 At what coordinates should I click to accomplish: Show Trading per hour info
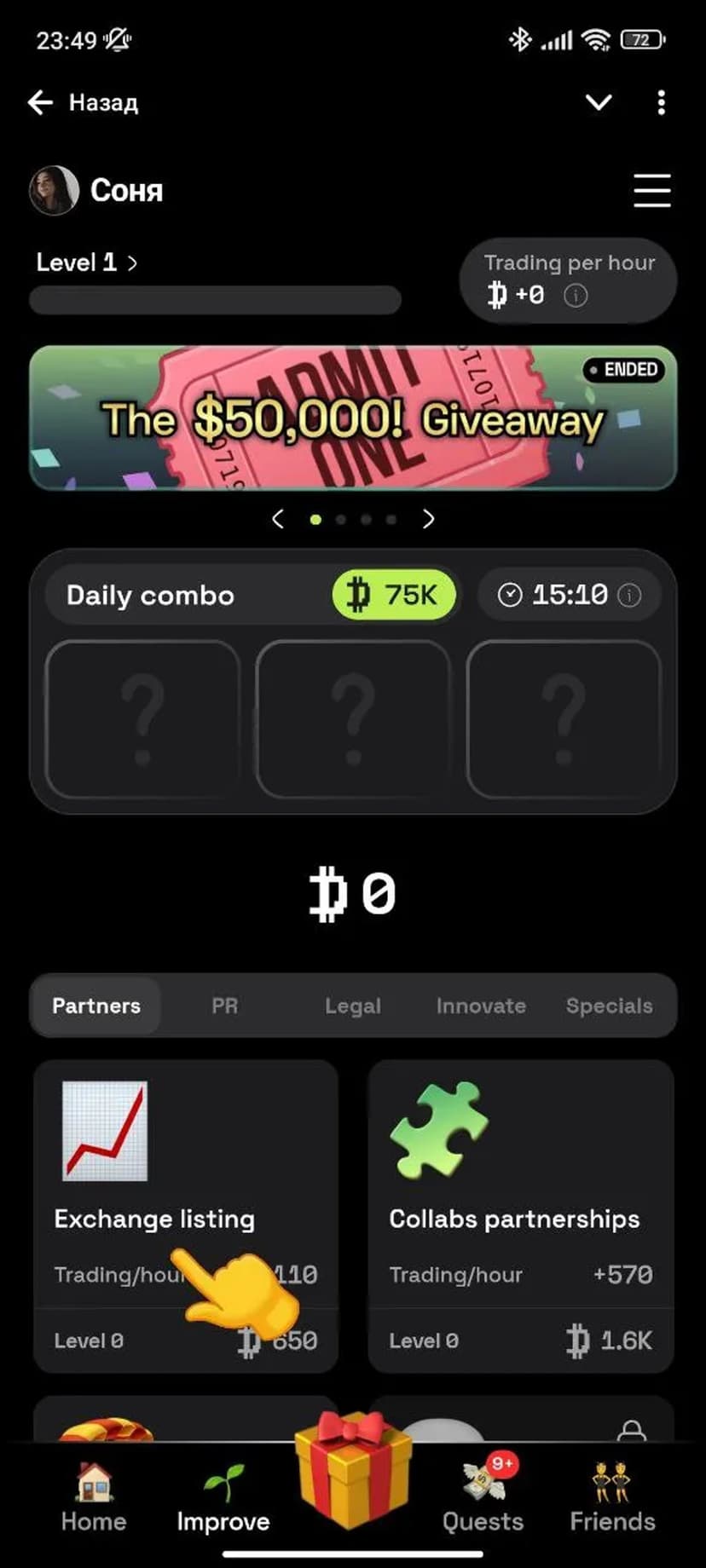[576, 295]
